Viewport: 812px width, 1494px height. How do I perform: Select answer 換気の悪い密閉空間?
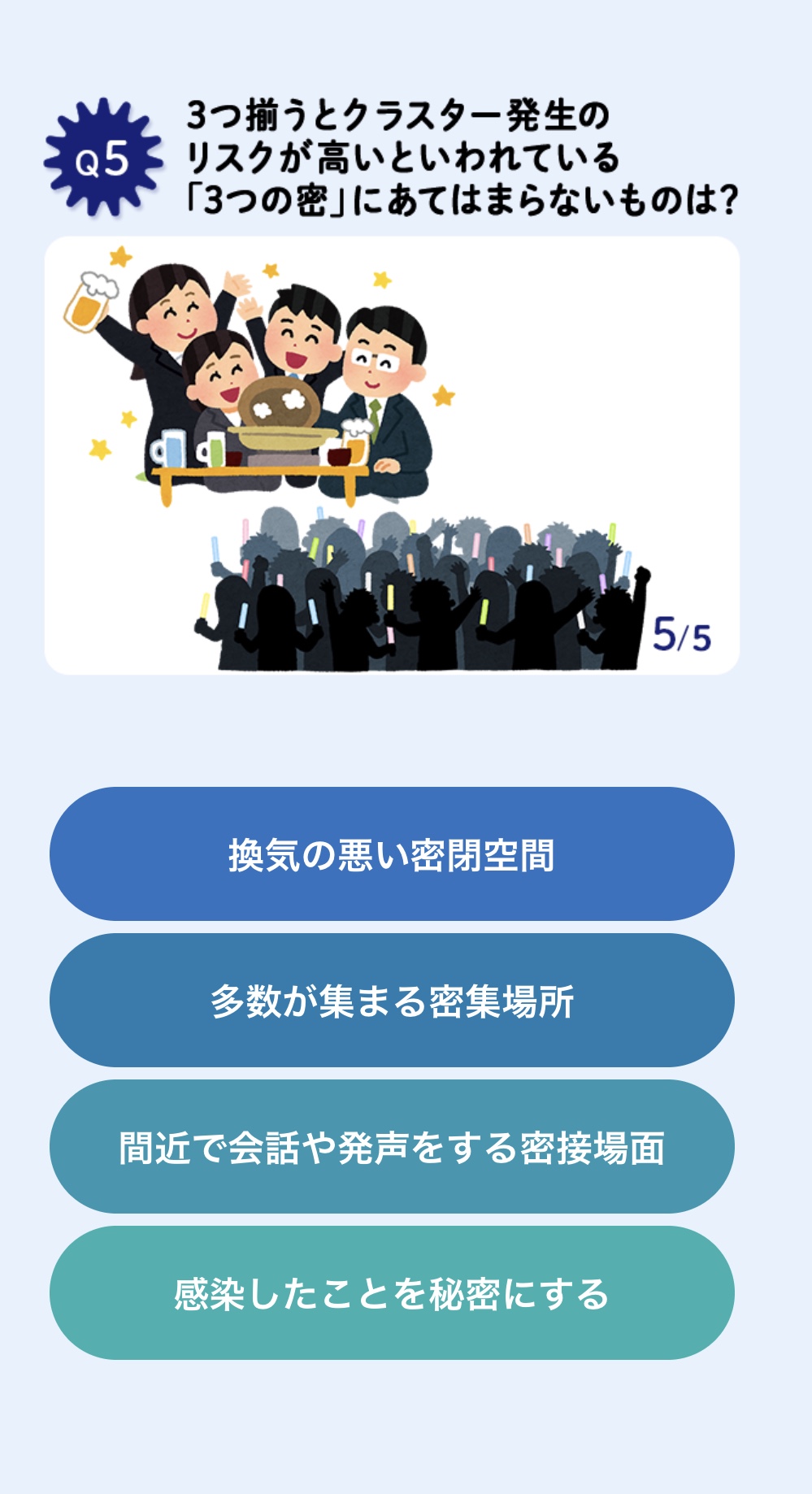[392, 853]
